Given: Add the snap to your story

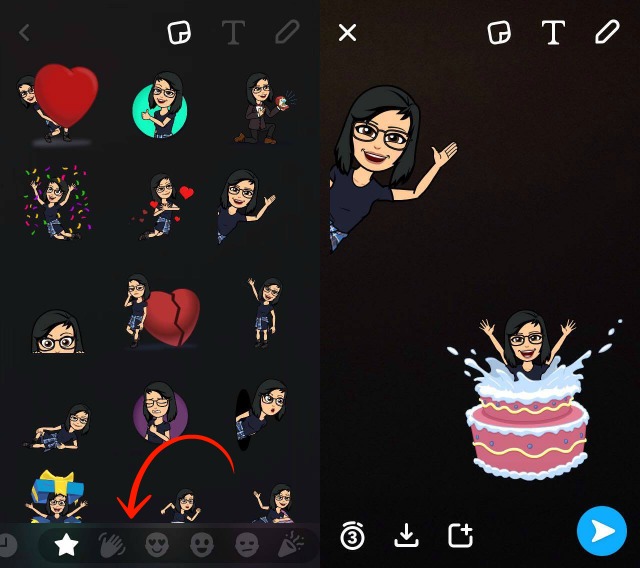Looking at the screenshot, I should pyautogui.click(x=460, y=535).
